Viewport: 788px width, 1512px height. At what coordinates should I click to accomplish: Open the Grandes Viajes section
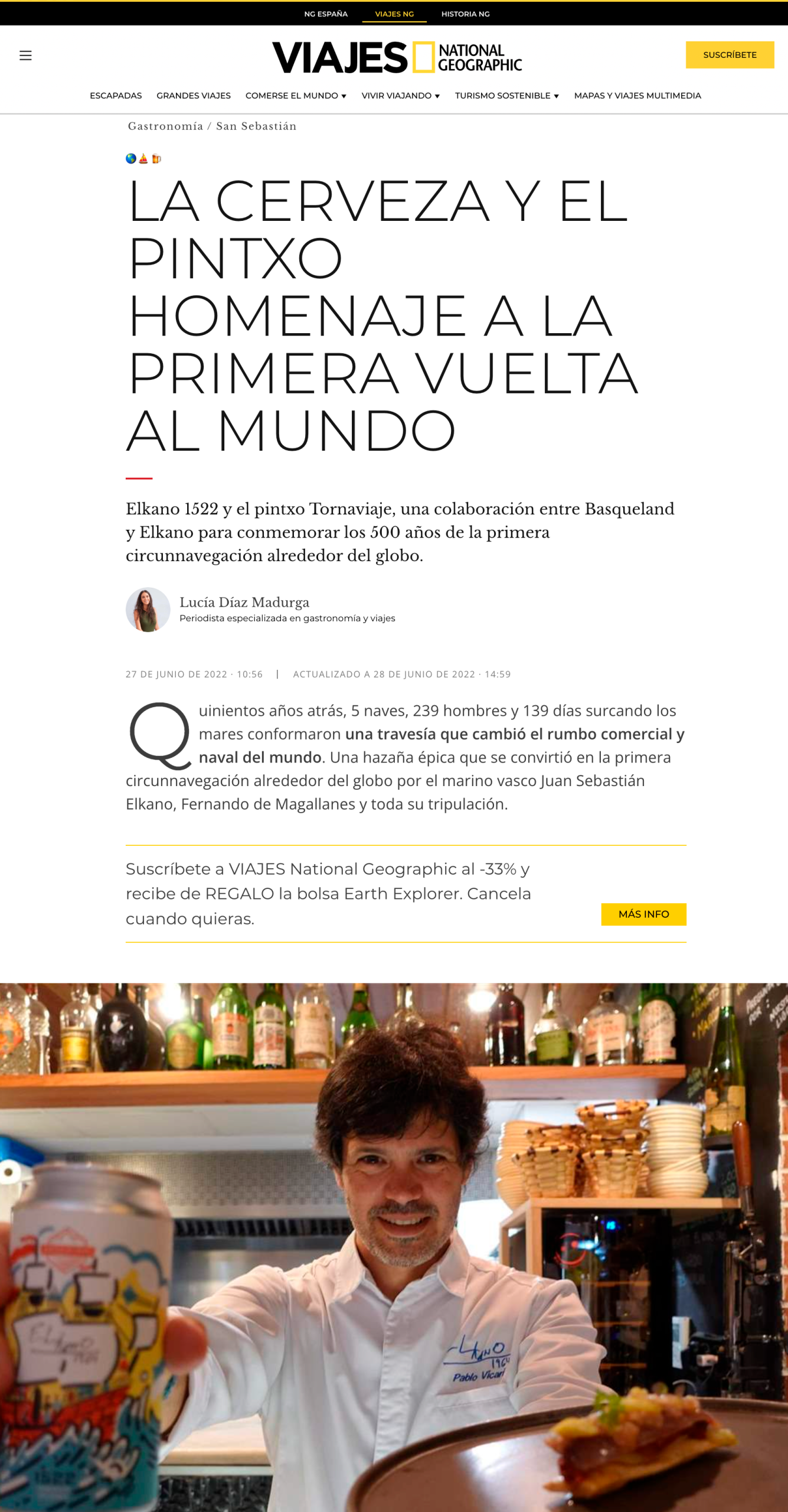click(x=194, y=96)
